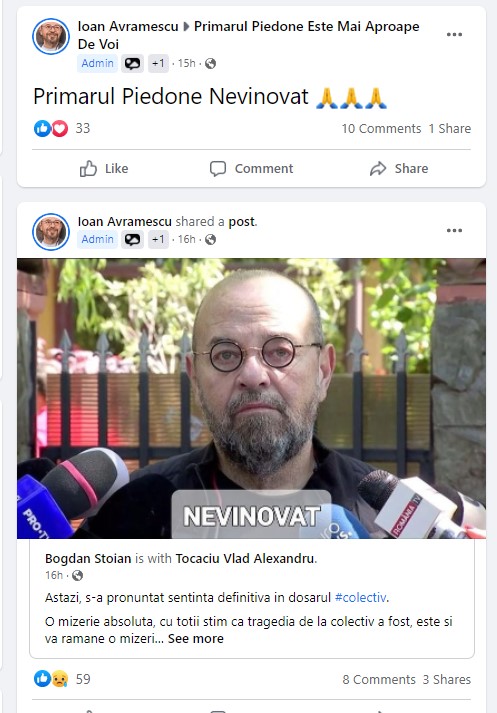View the 10 Comments on first post
Image resolution: width=497 pixels, height=713 pixels.
pyautogui.click(x=382, y=129)
